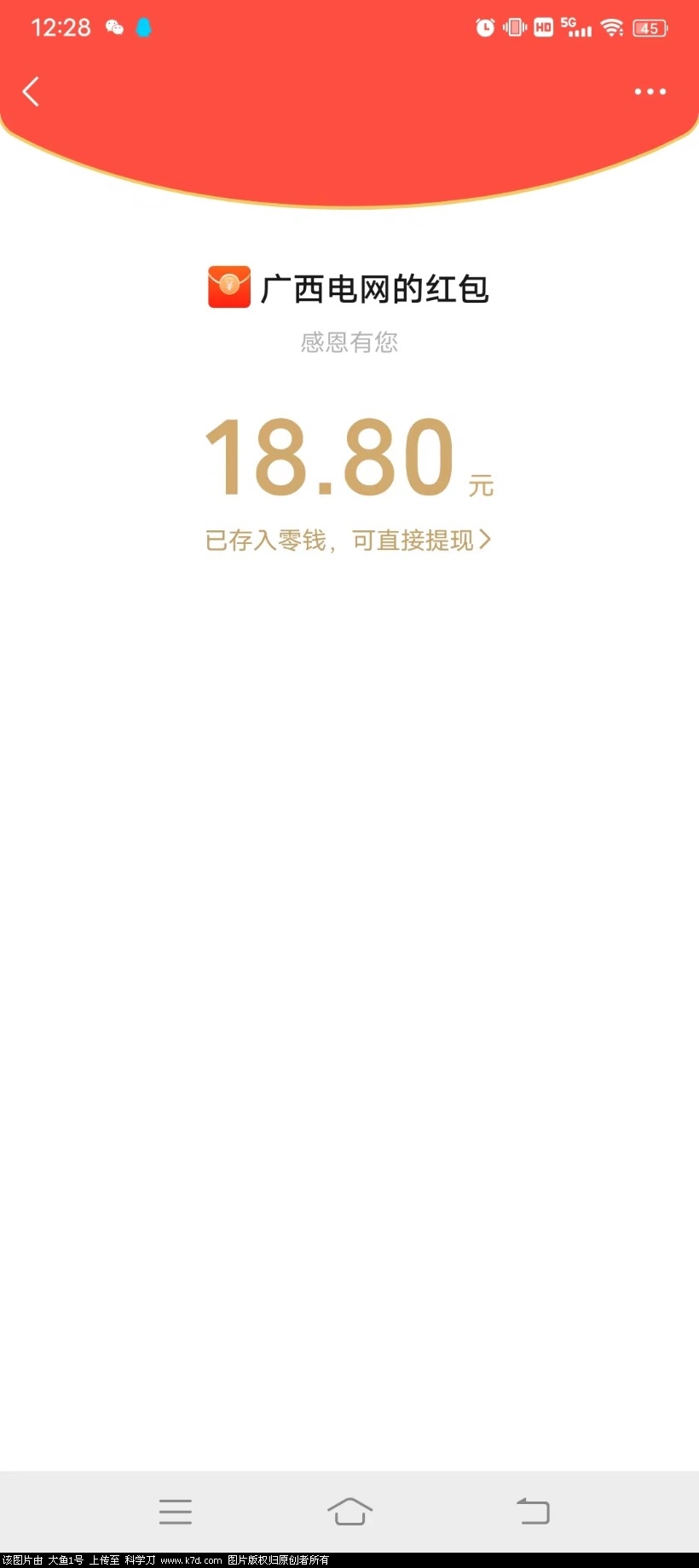699x1568 pixels.
Task: Tap the system home button
Action: tap(349, 1511)
